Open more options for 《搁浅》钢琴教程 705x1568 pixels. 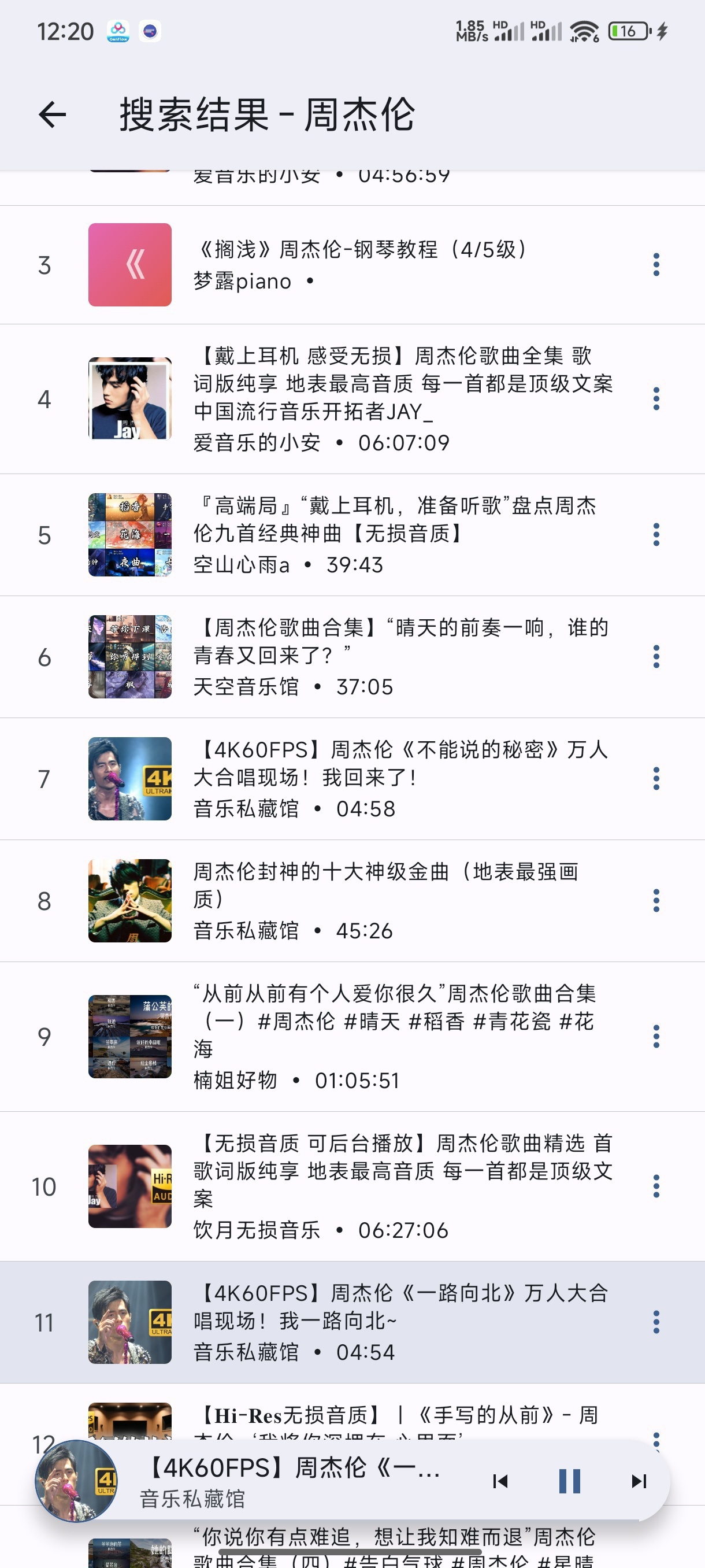(656, 265)
